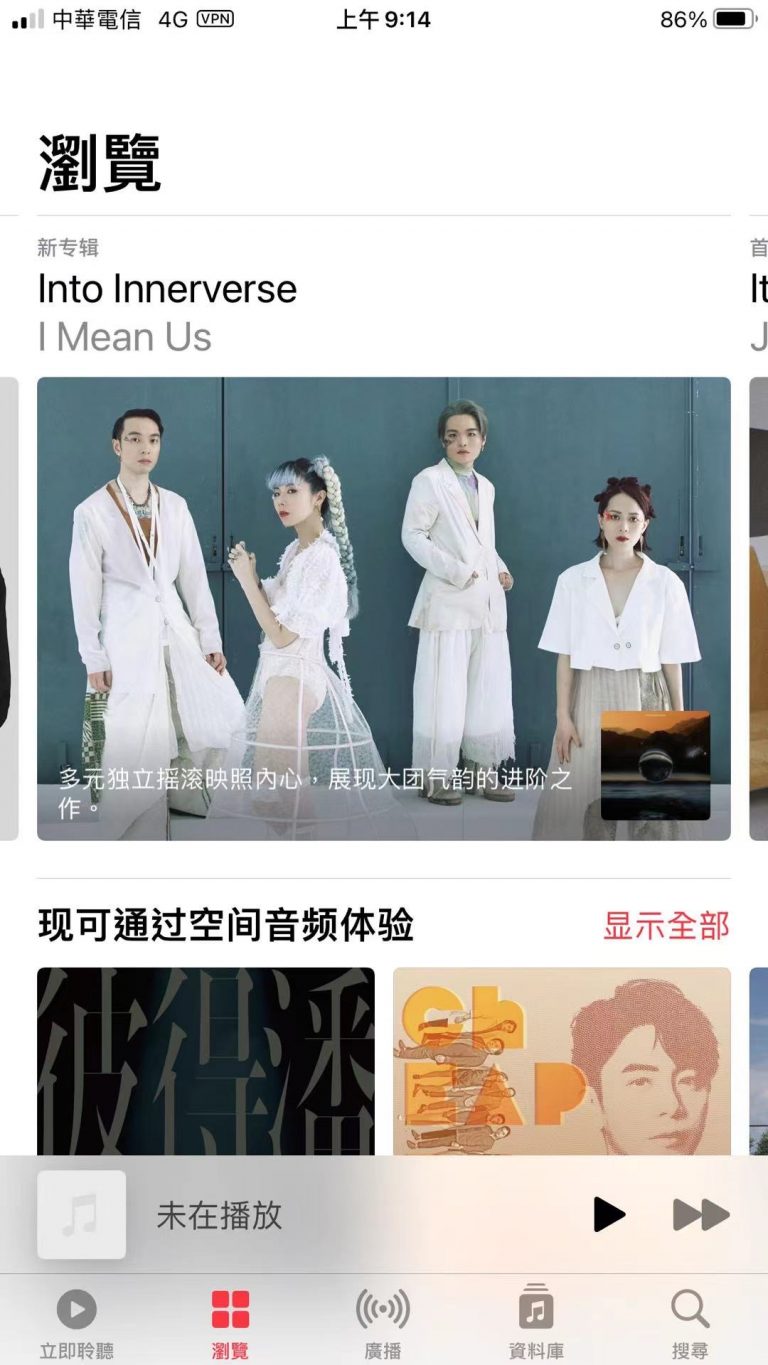The height and width of the screenshot is (1365, 768).
Task: Tap 显示全部 to show all spatial audio
Action: (x=666, y=925)
